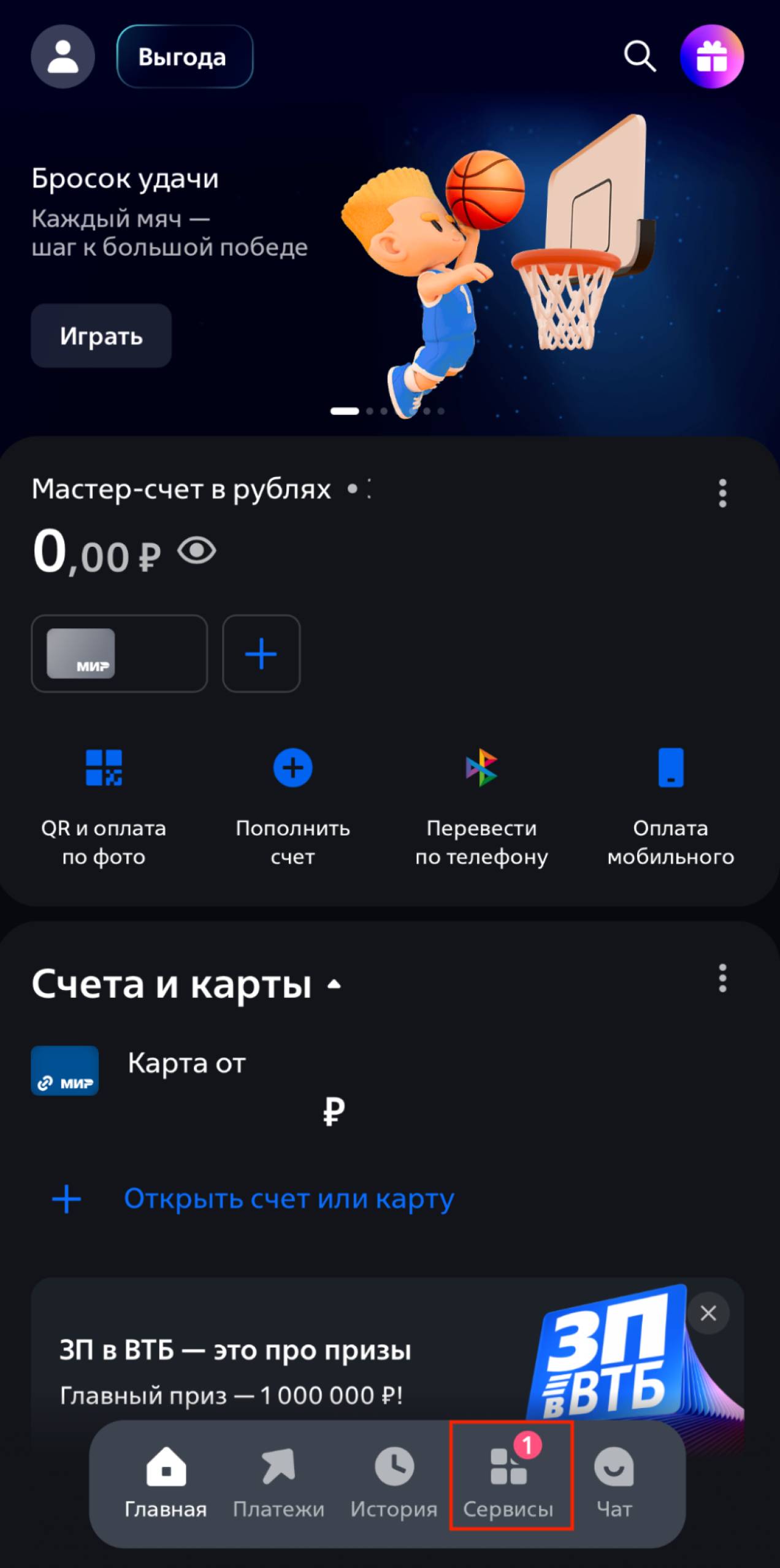Open the gift bonuses icon
The height and width of the screenshot is (1568, 780).
711,57
